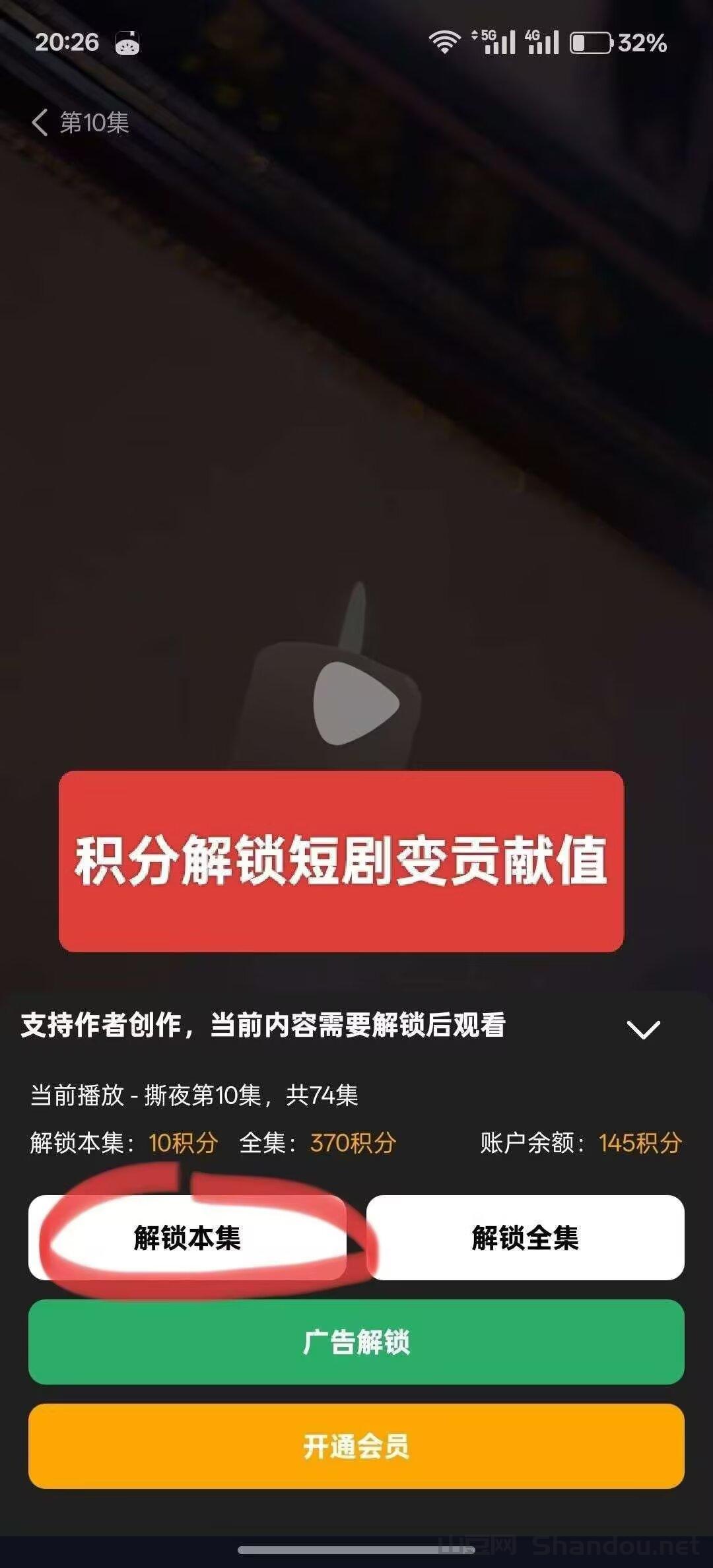Collapse the unlock panel with chevron
713x1568 pixels.
click(x=643, y=1029)
